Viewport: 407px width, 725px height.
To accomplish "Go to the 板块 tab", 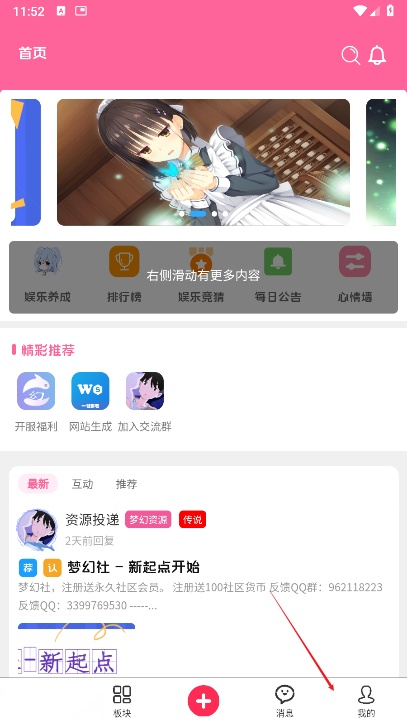I will click(x=122, y=701).
